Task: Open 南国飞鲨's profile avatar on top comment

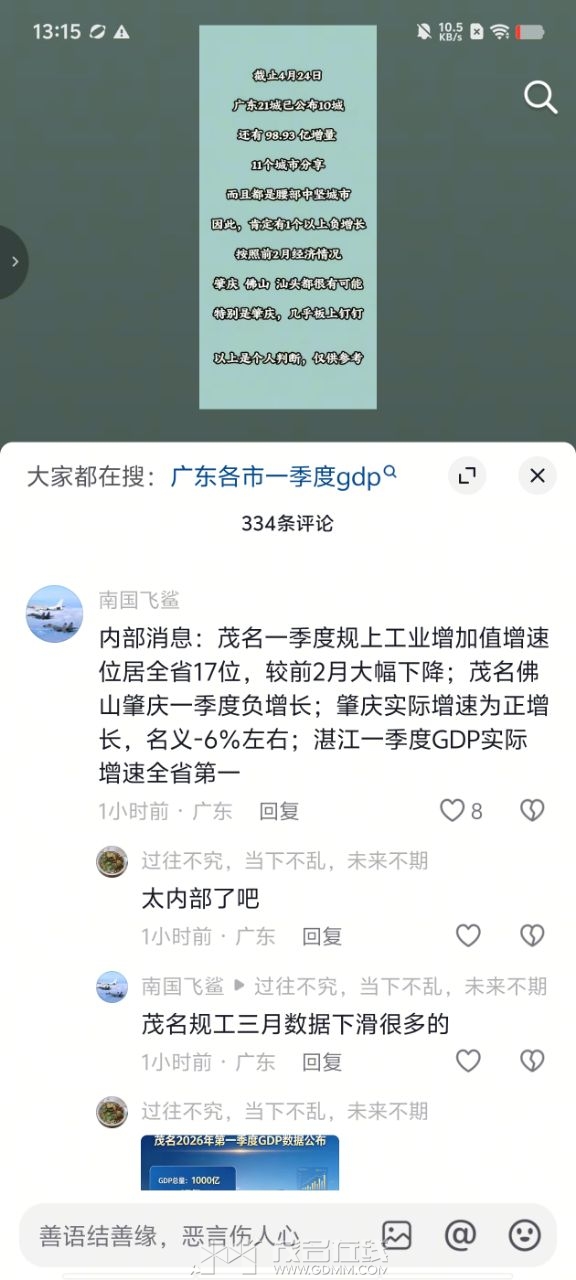Action: point(54,613)
